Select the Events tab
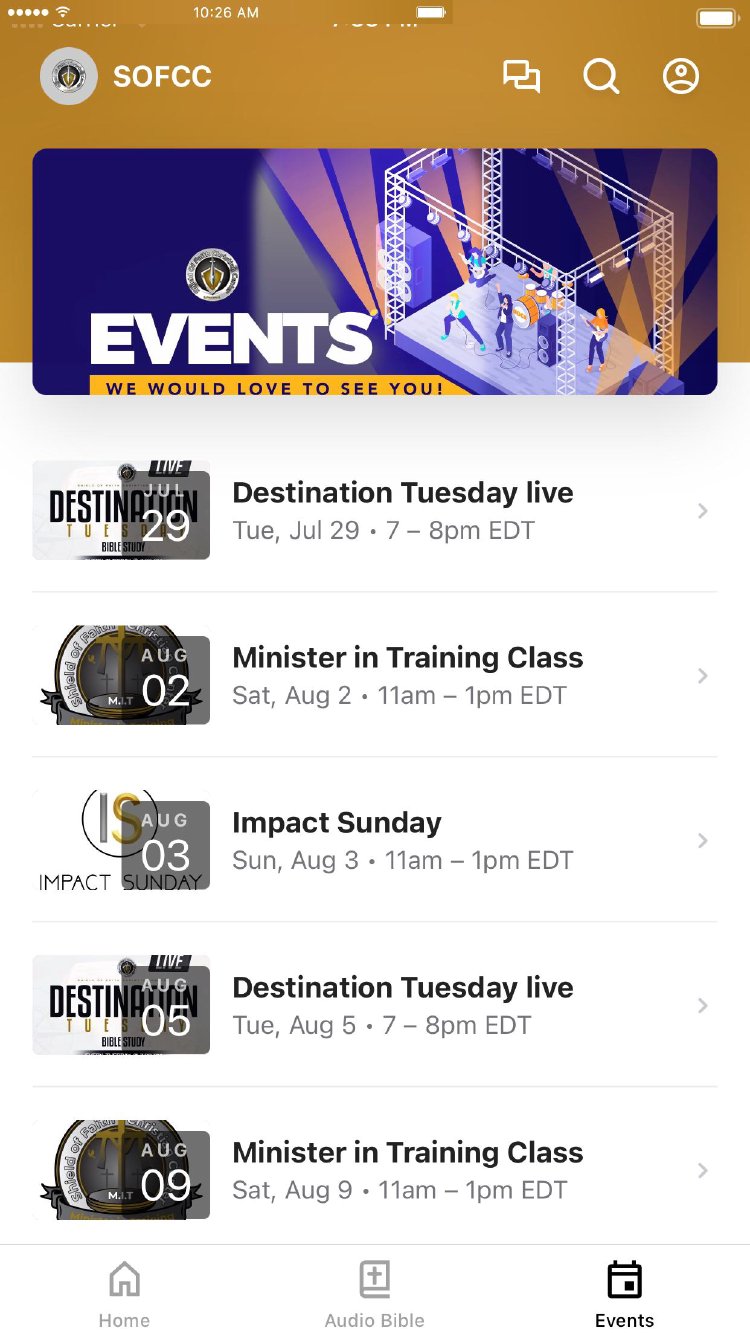The height and width of the screenshot is (1334, 750). 625,1294
